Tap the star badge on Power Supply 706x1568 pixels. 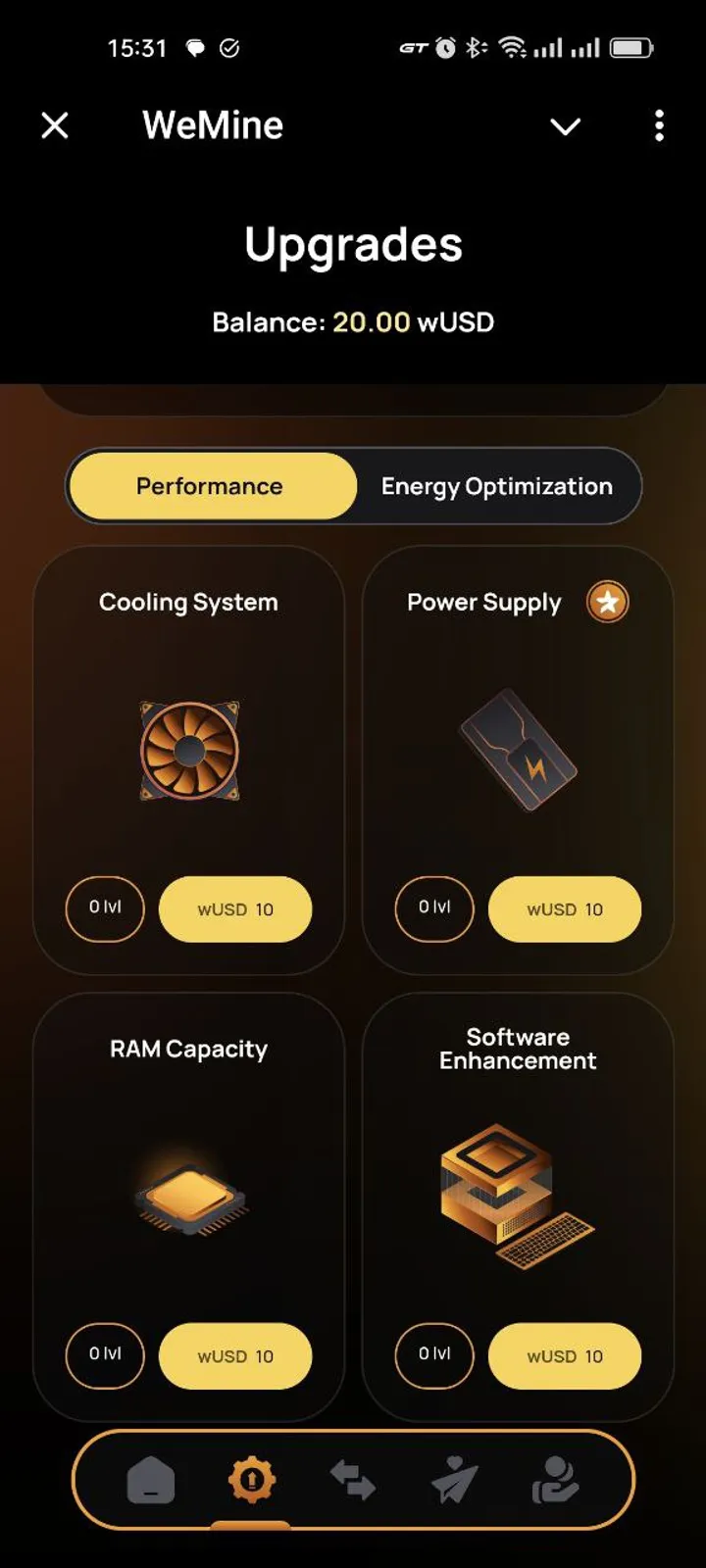[x=607, y=602]
